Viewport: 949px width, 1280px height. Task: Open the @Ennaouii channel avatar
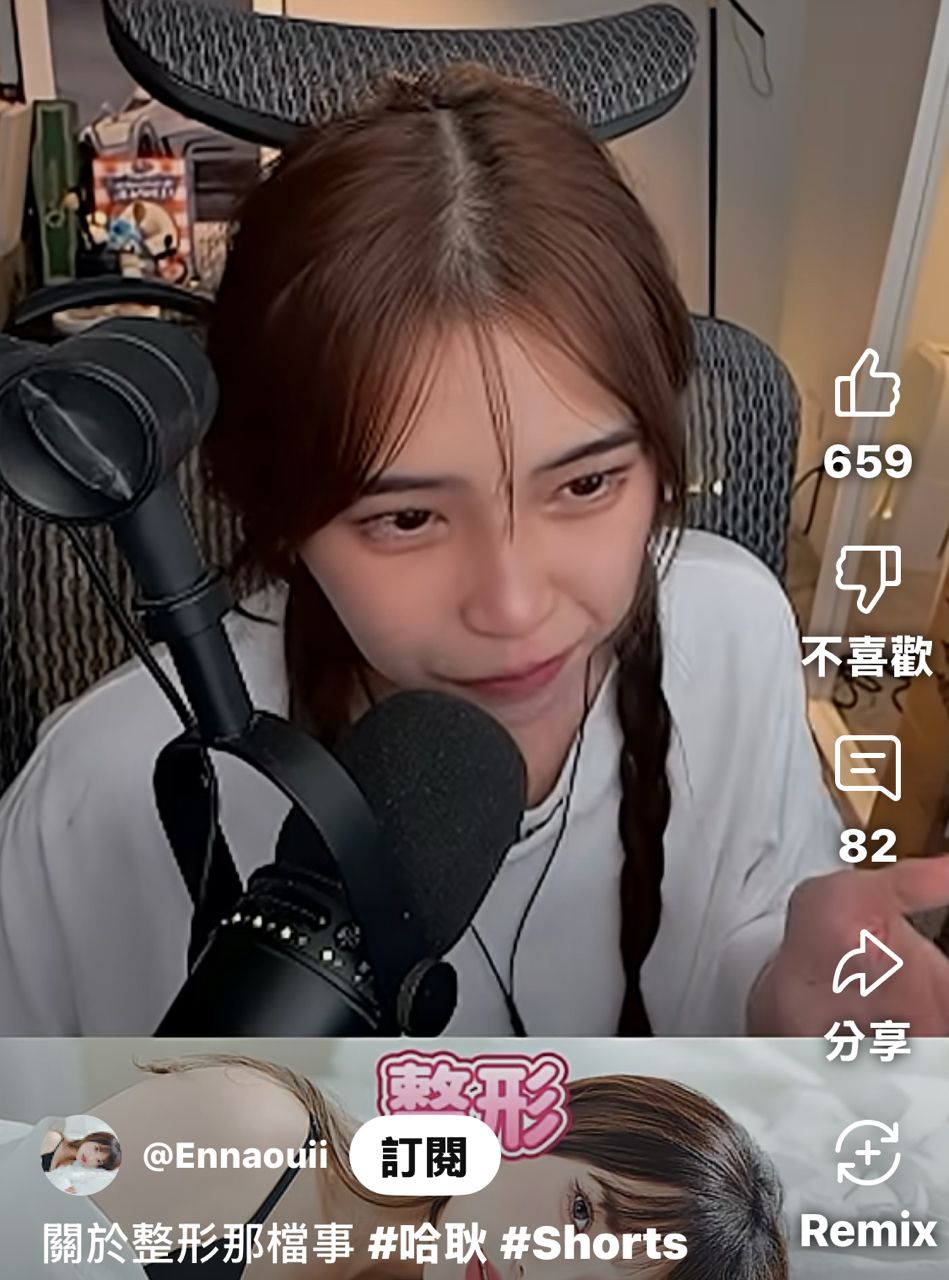coord(80,1156)
